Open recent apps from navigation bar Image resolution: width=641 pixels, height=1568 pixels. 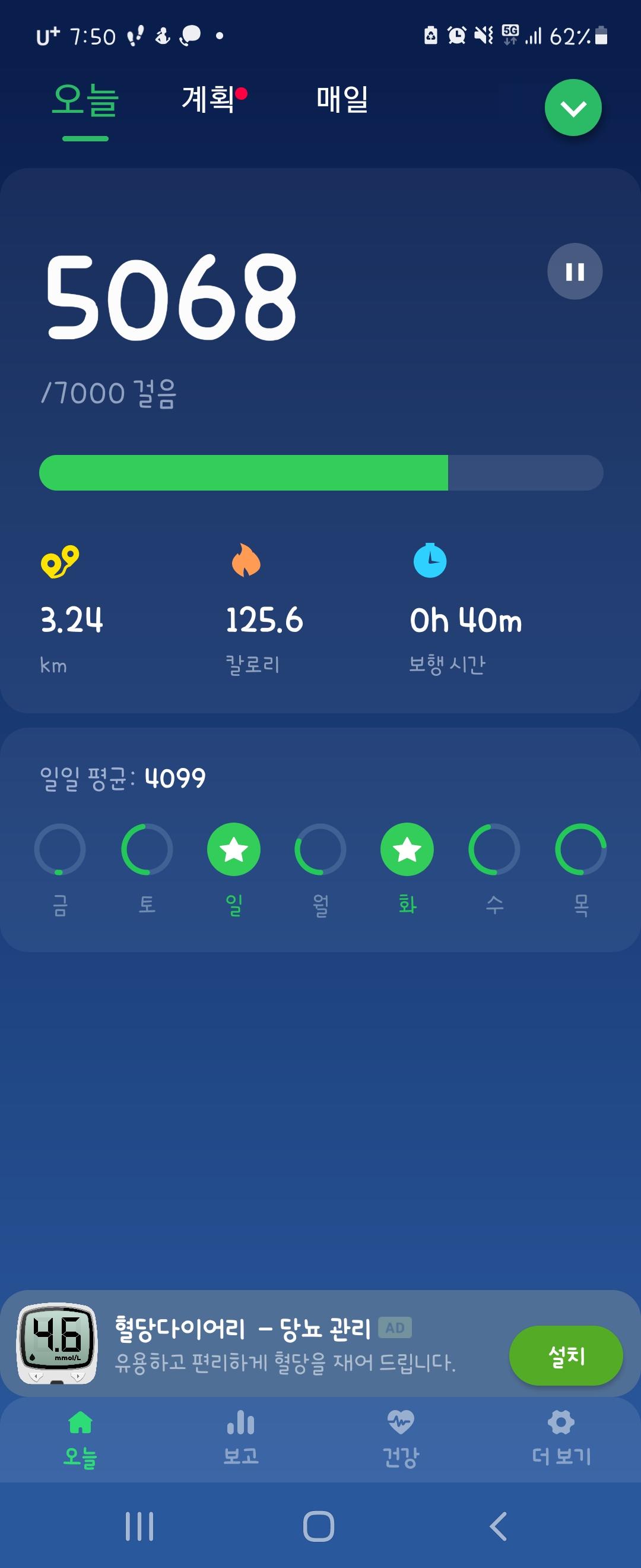[x=139, y=1526]
